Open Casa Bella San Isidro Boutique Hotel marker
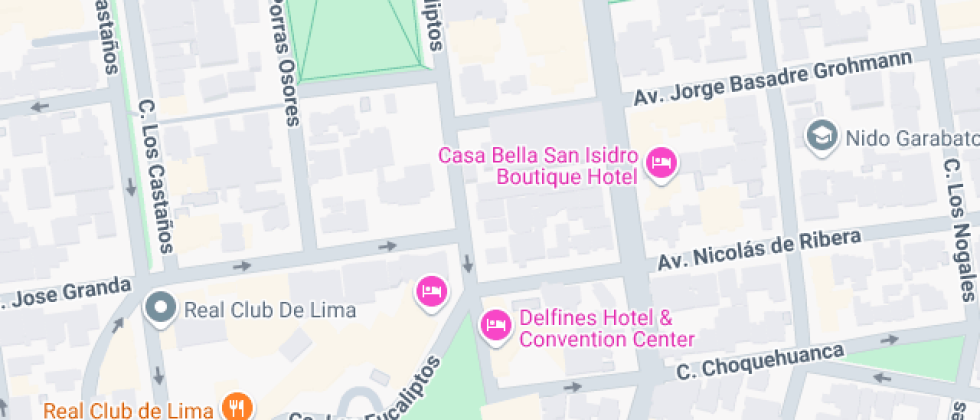980x420 pixels. [x=661, y=163]
